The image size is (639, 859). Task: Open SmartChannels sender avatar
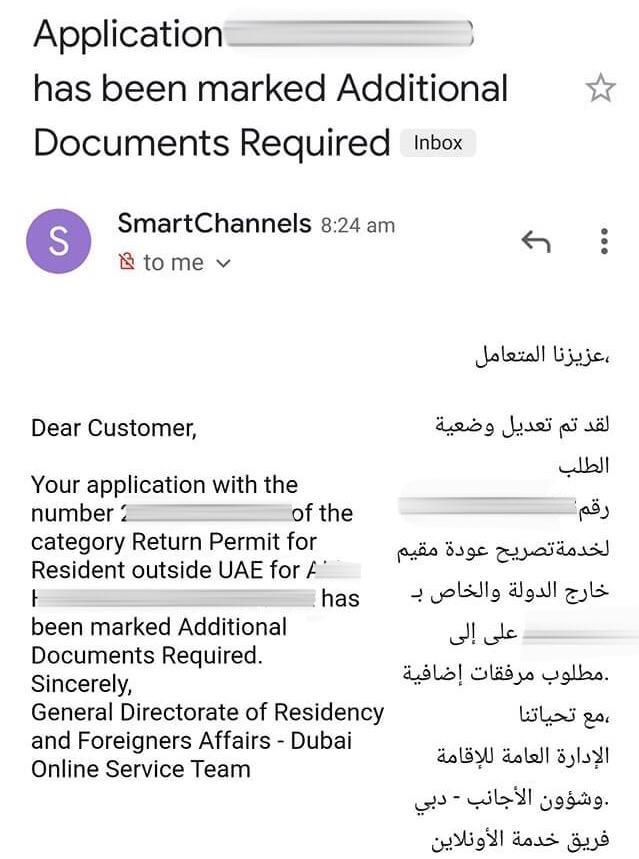[x=59, y=241]
